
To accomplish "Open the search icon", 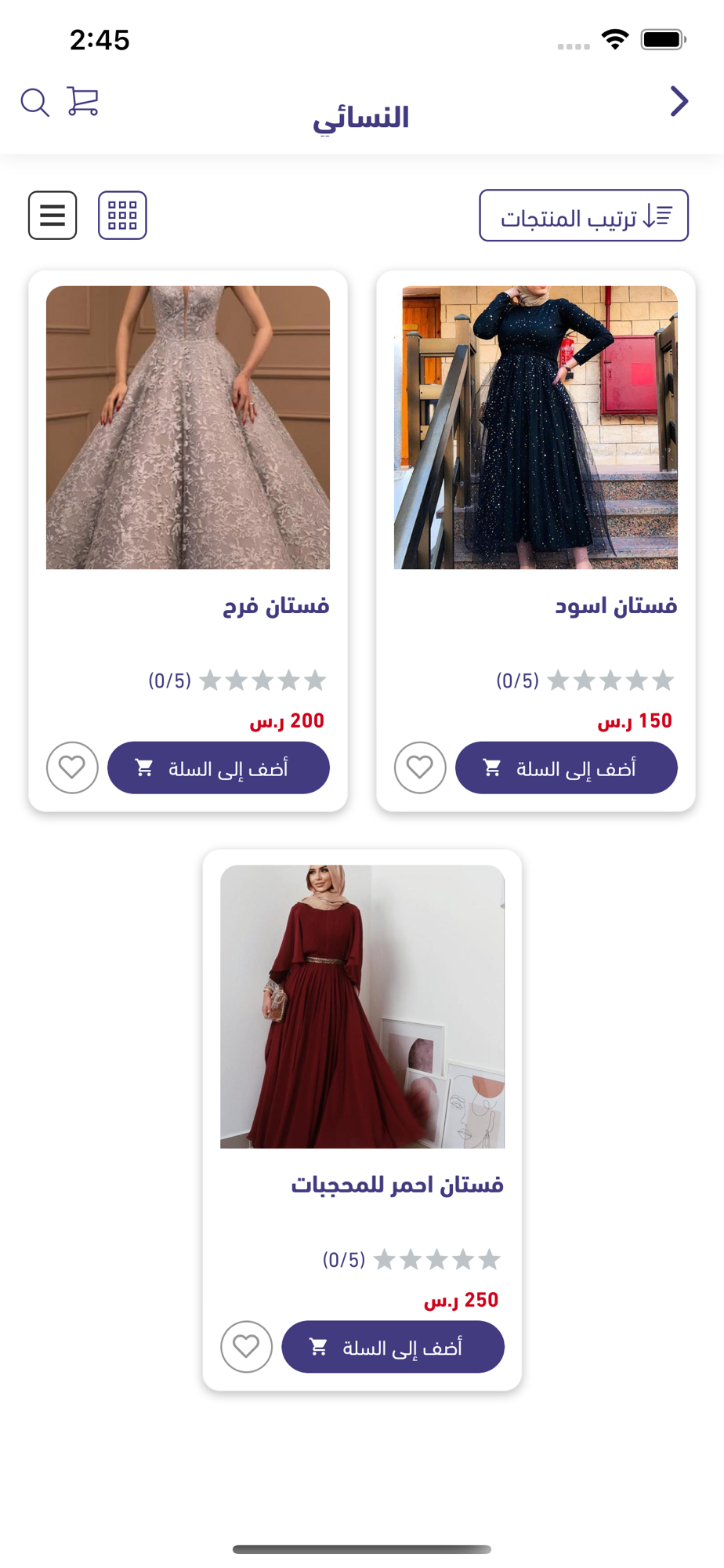I will [x=35, y=102].
